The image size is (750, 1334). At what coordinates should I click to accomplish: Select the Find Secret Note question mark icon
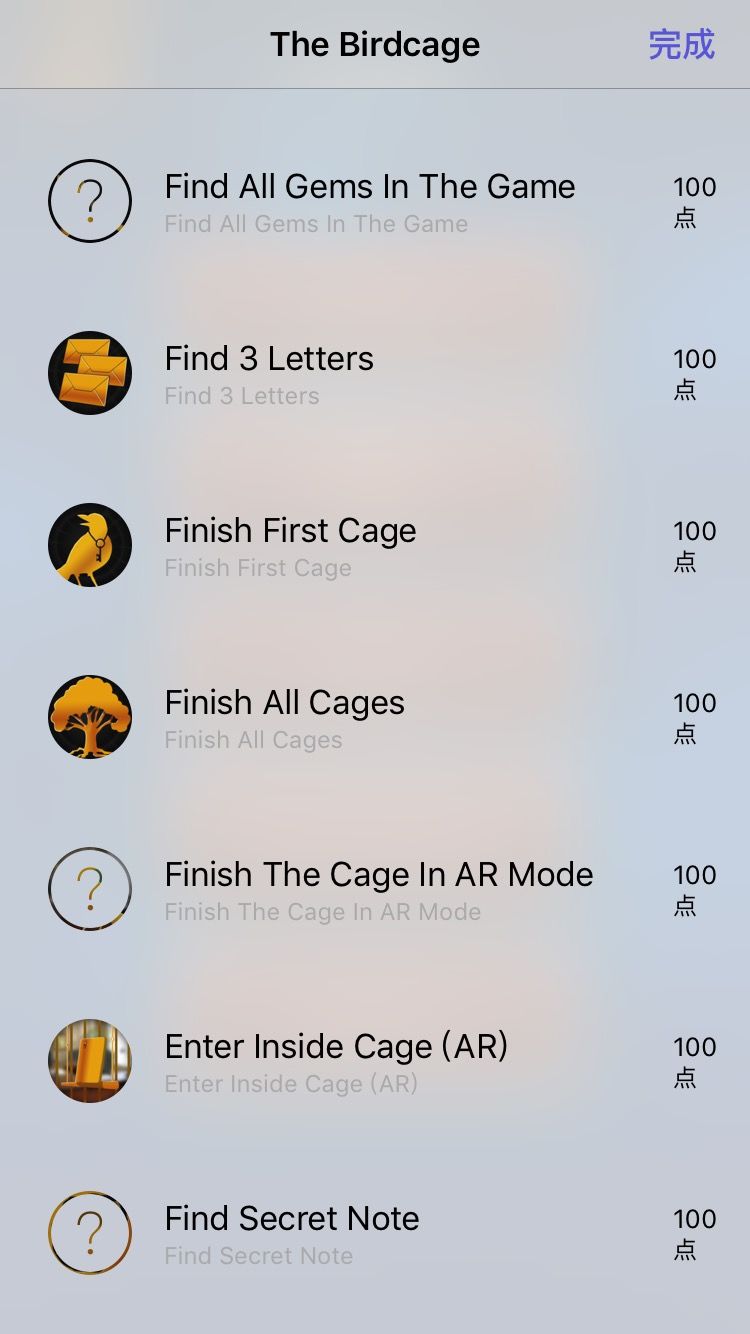90,1233
